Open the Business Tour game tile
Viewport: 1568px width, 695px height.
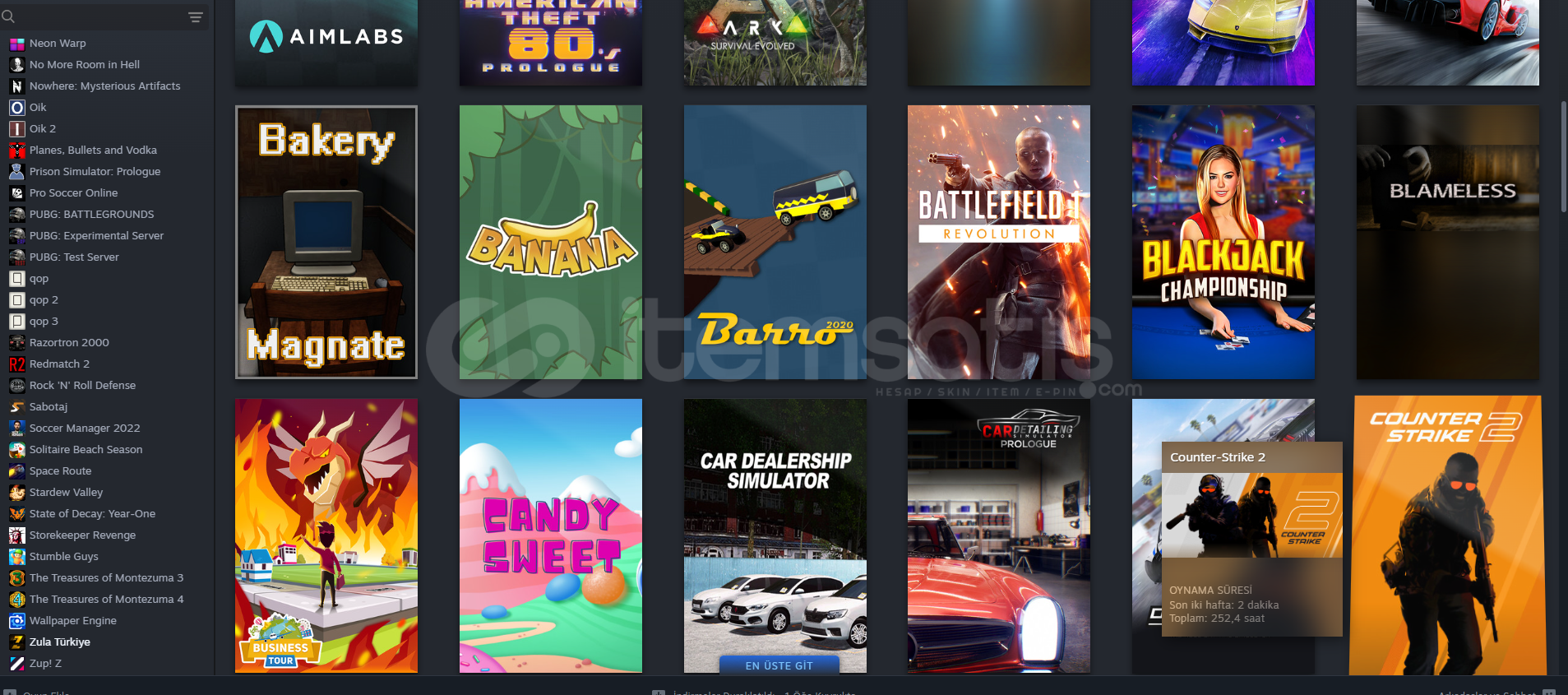[326, 535]
